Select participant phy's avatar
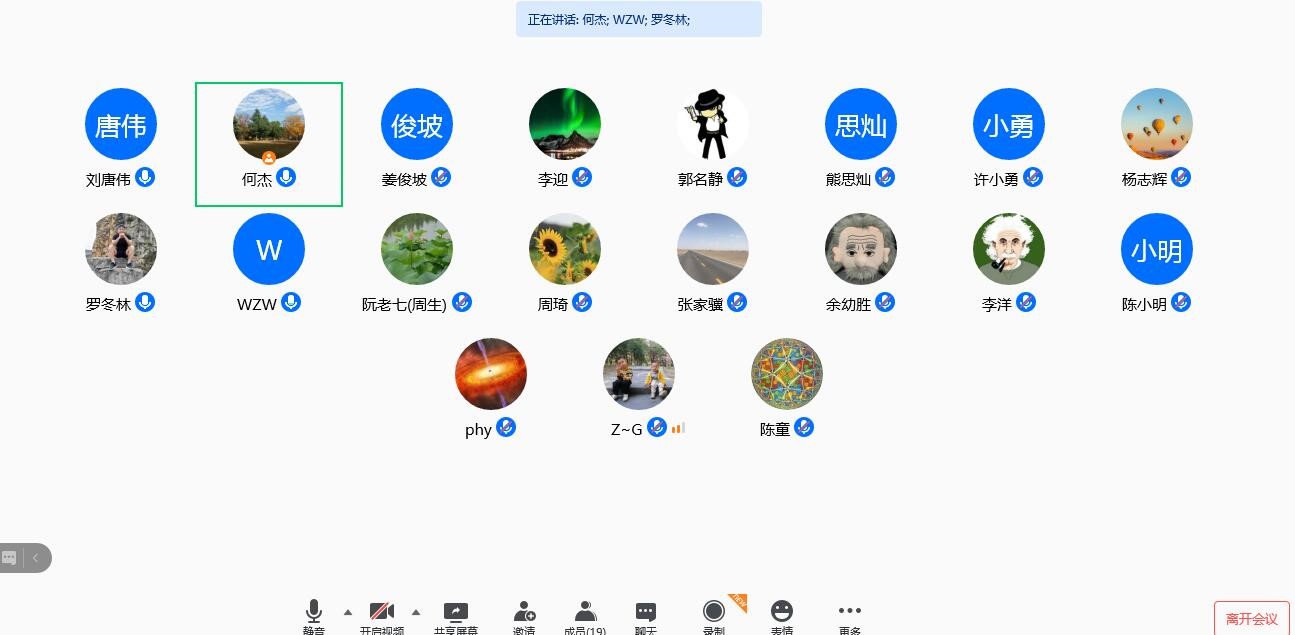1295x635 pixels. 491,374
